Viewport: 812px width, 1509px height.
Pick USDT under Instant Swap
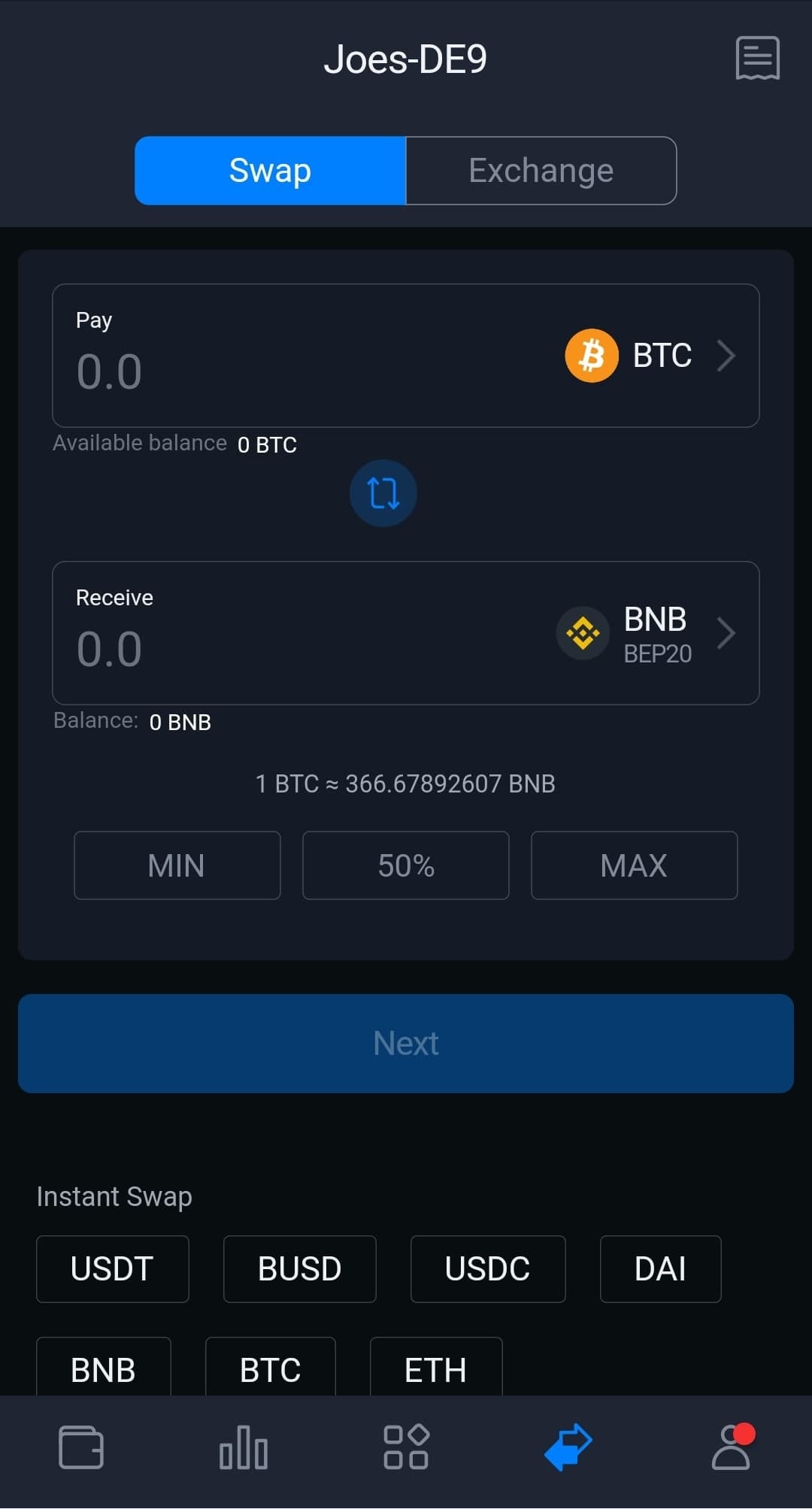pyautogui.click(x=112, y=1269)
